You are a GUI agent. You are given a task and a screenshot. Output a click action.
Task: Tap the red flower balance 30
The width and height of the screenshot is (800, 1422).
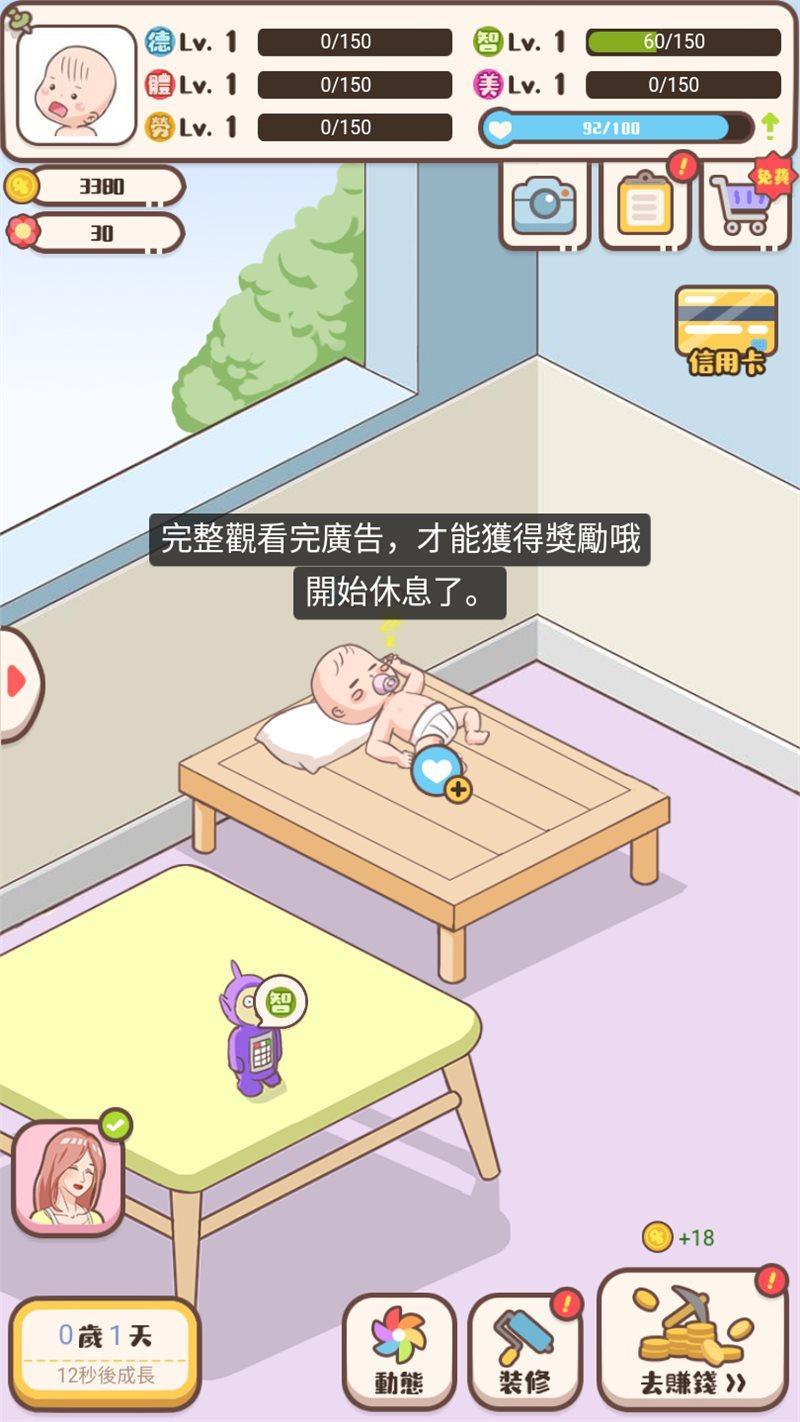[98, 233]
